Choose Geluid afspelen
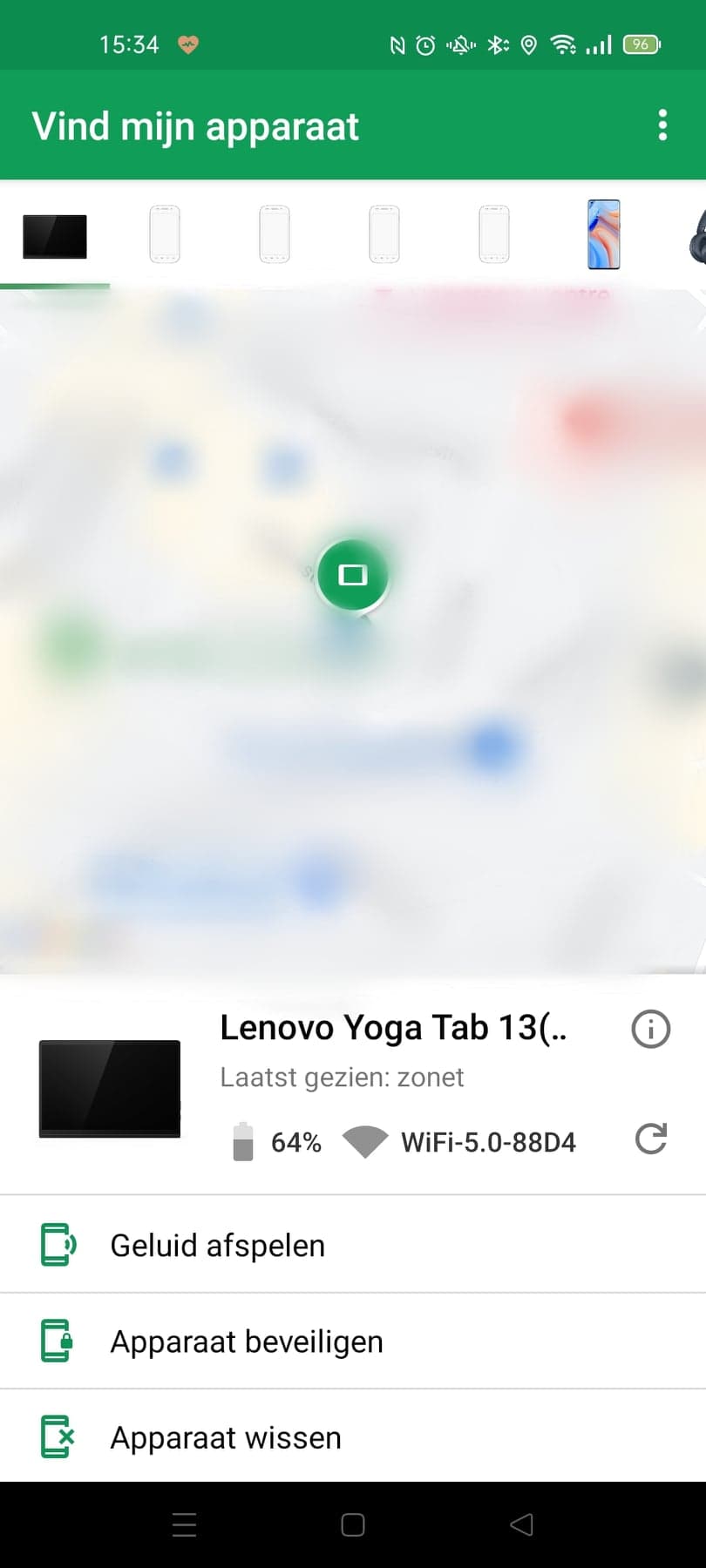The image size is (706, 1568). [353, 1245]
